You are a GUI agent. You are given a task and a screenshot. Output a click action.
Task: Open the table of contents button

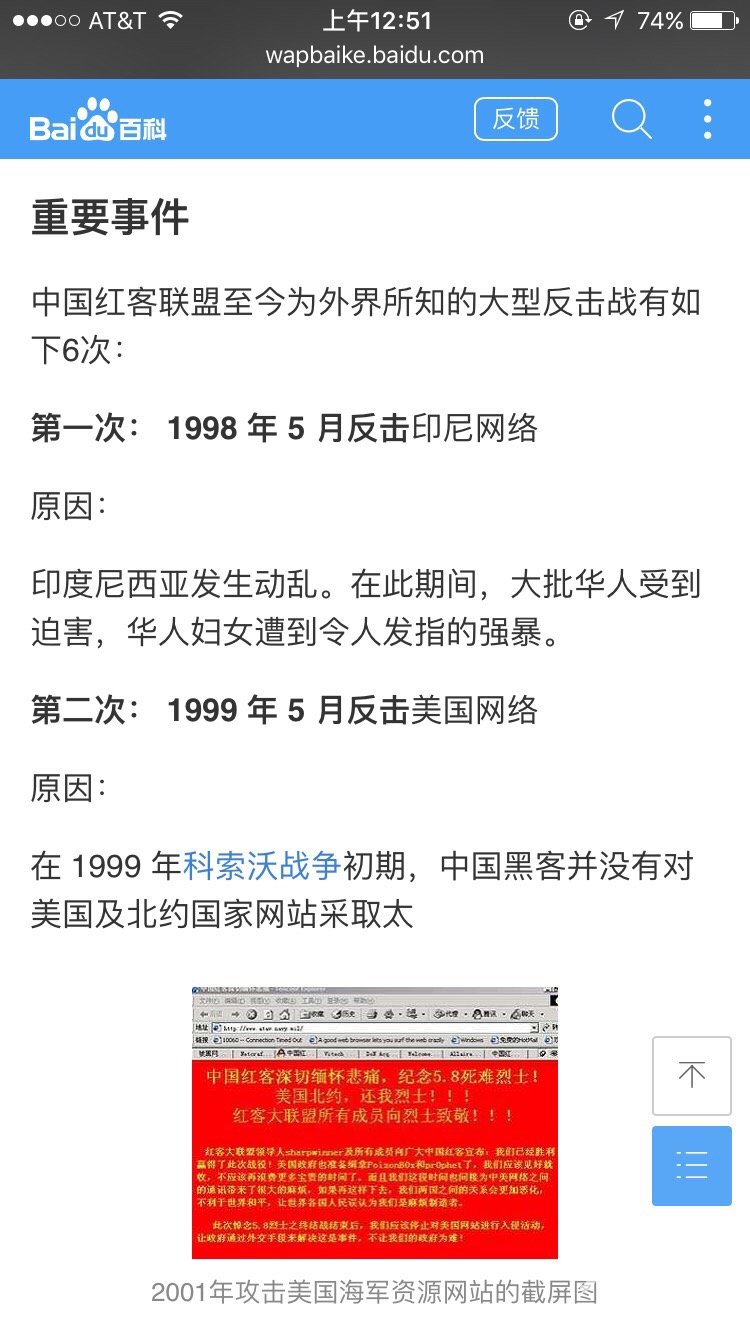point(691,1166)
